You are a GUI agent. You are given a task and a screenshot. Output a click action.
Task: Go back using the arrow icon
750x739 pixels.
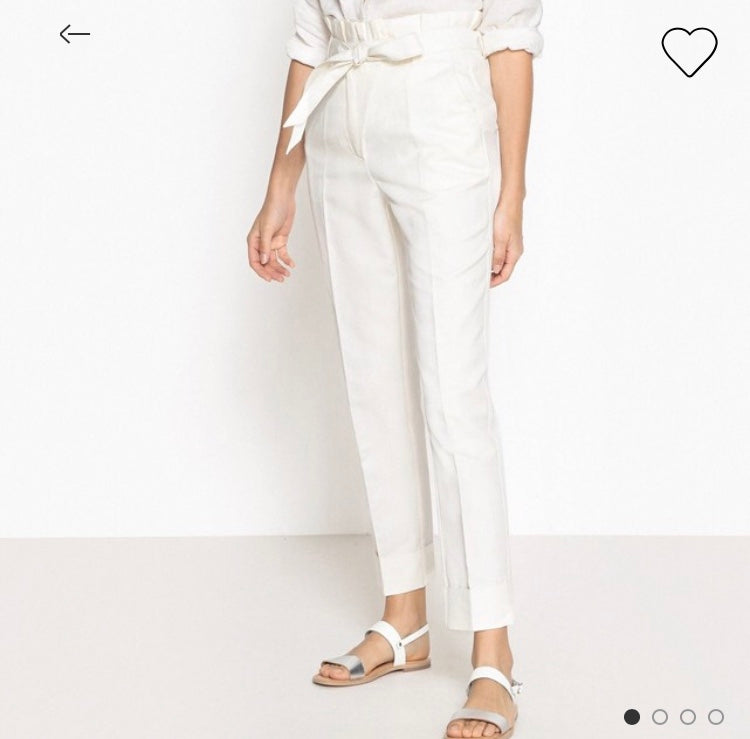coord(75,35)
